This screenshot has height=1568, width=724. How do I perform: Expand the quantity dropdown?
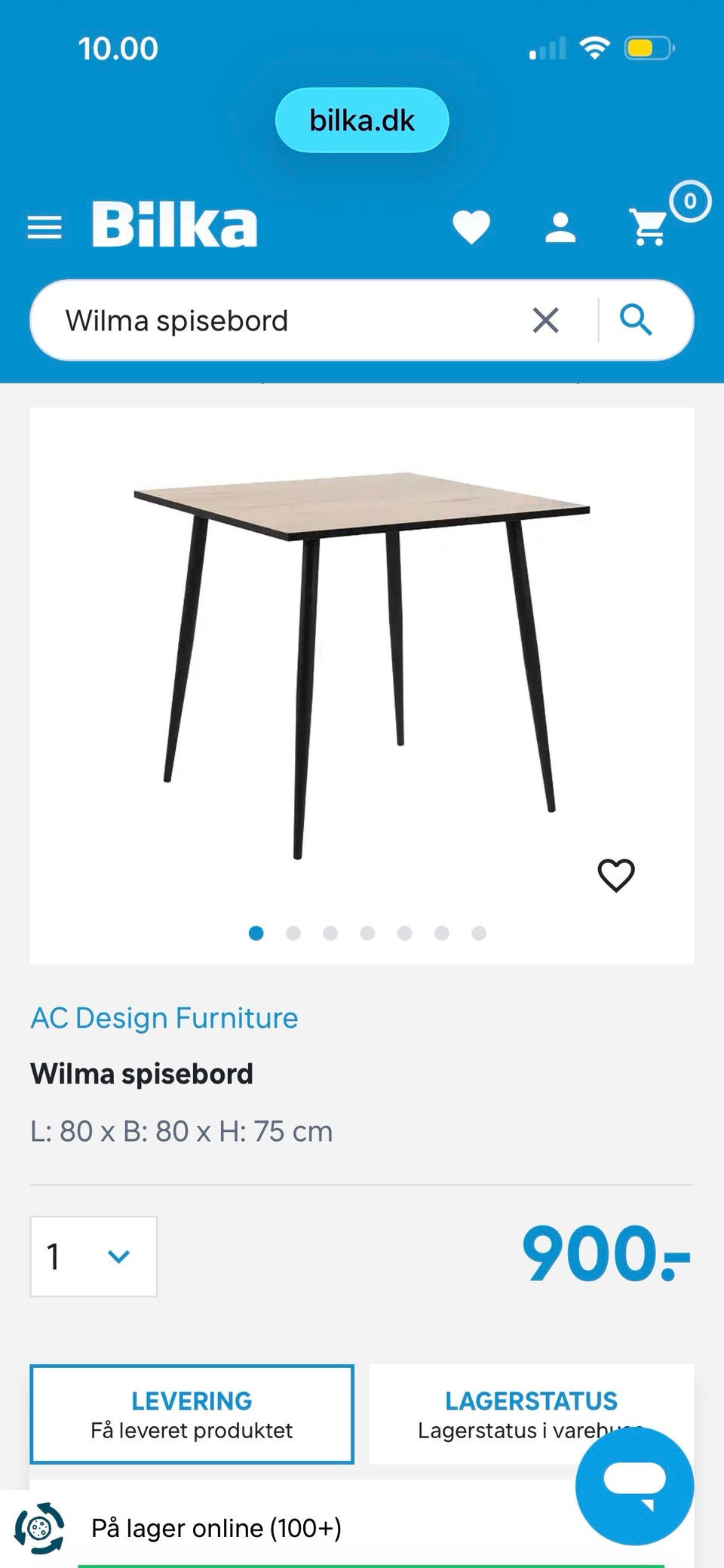click(x=94, y=1256)
